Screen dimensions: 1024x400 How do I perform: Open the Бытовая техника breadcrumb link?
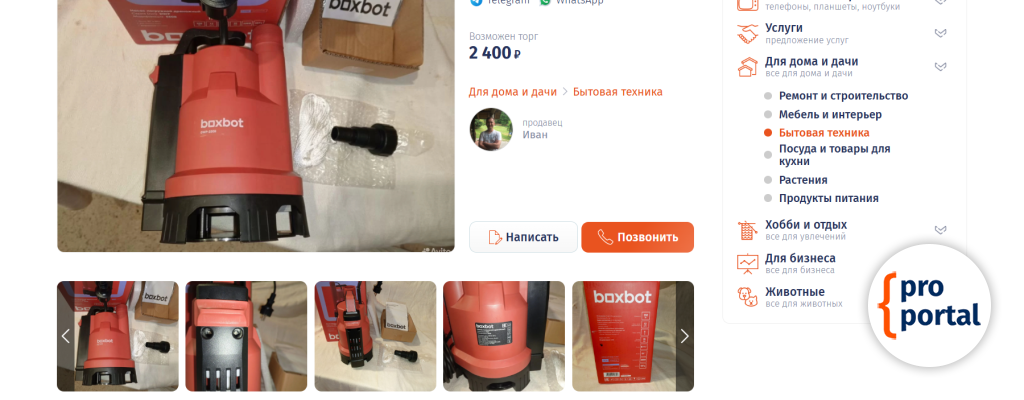(x=617, y=92)
